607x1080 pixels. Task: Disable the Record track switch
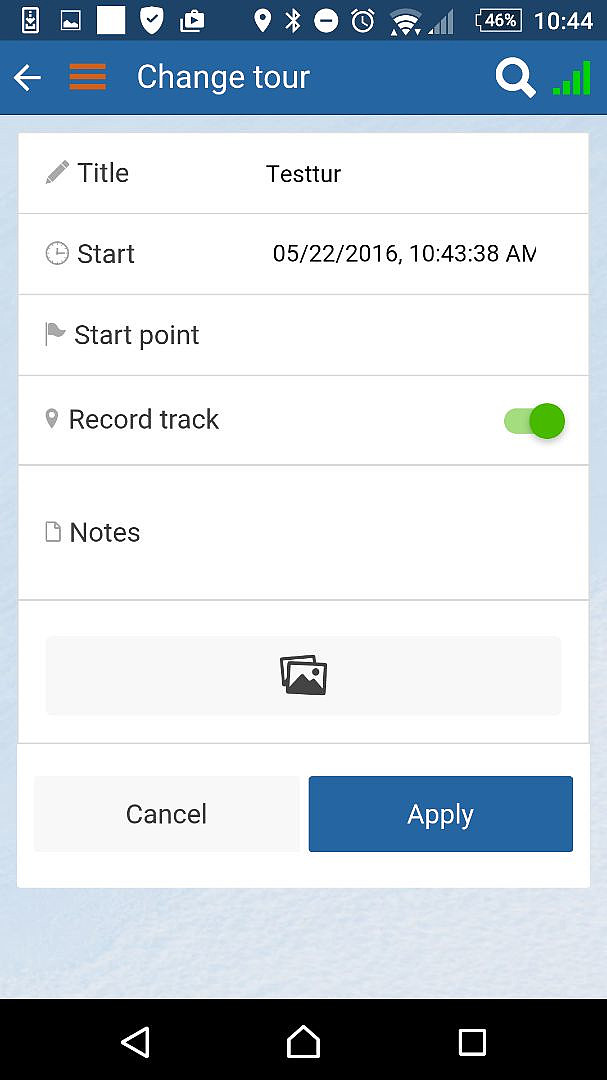click(x=535, y=421)
